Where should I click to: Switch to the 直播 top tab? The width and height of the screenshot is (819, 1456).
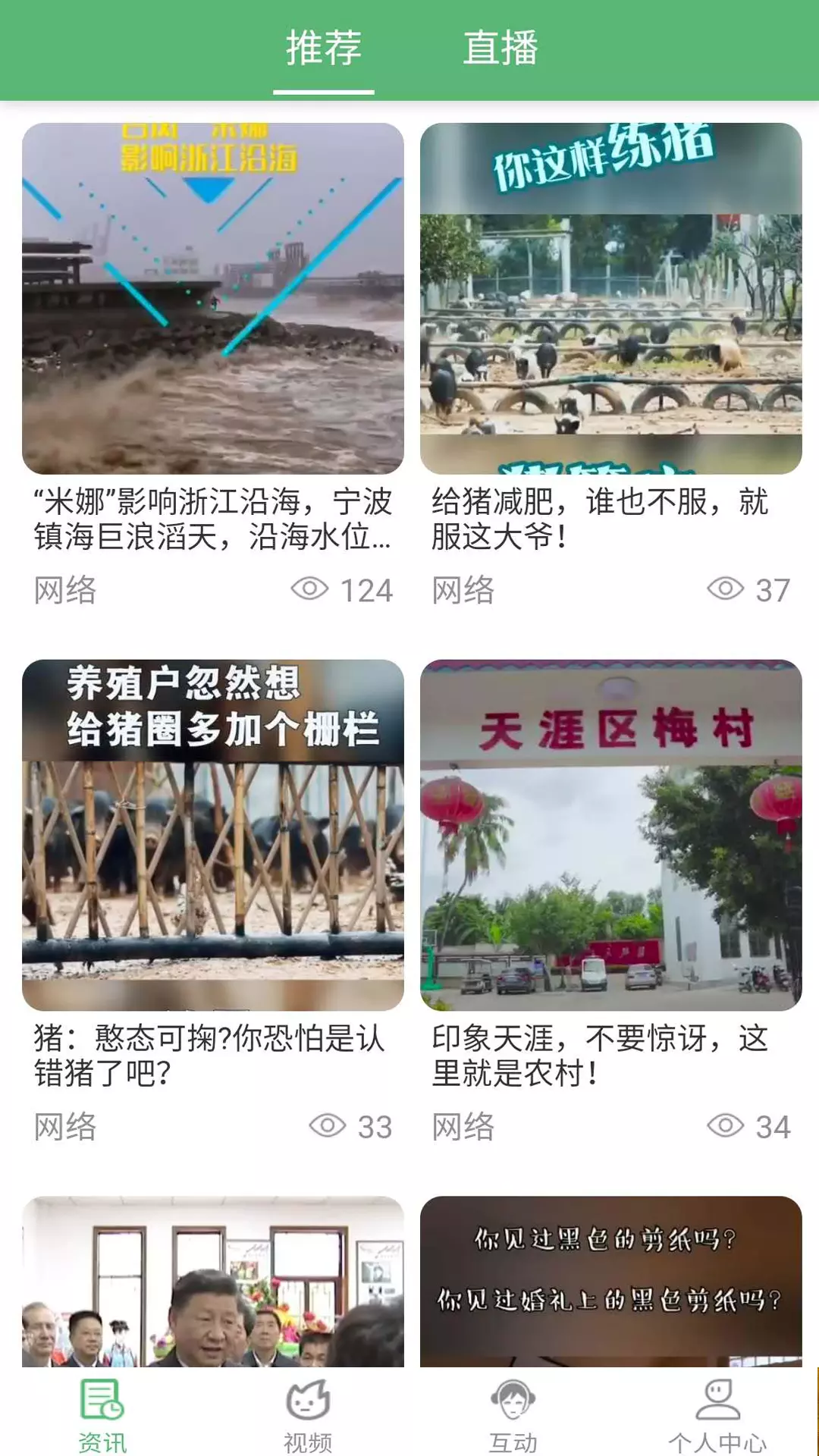(x=500, y=49)
